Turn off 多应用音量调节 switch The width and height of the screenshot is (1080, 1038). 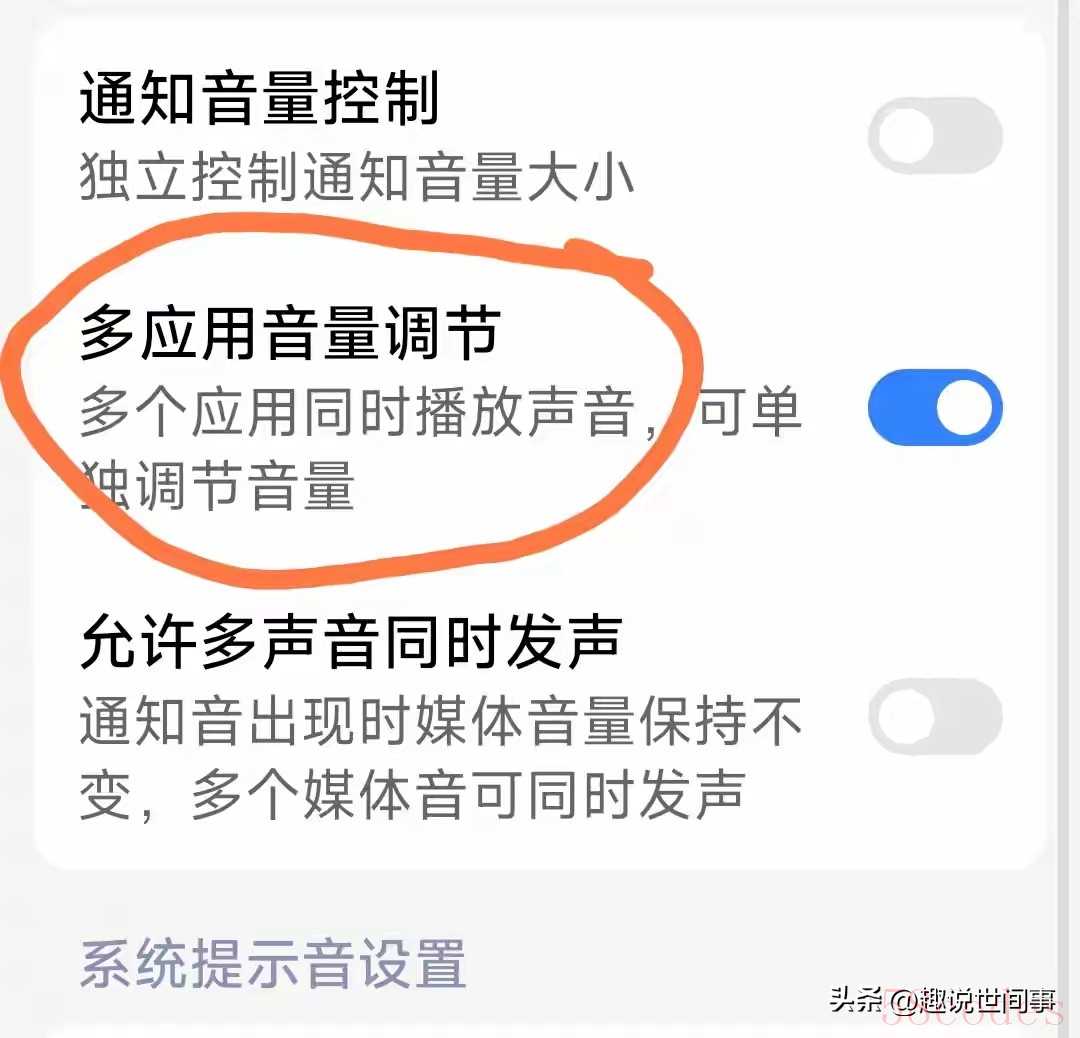point(934,408)
